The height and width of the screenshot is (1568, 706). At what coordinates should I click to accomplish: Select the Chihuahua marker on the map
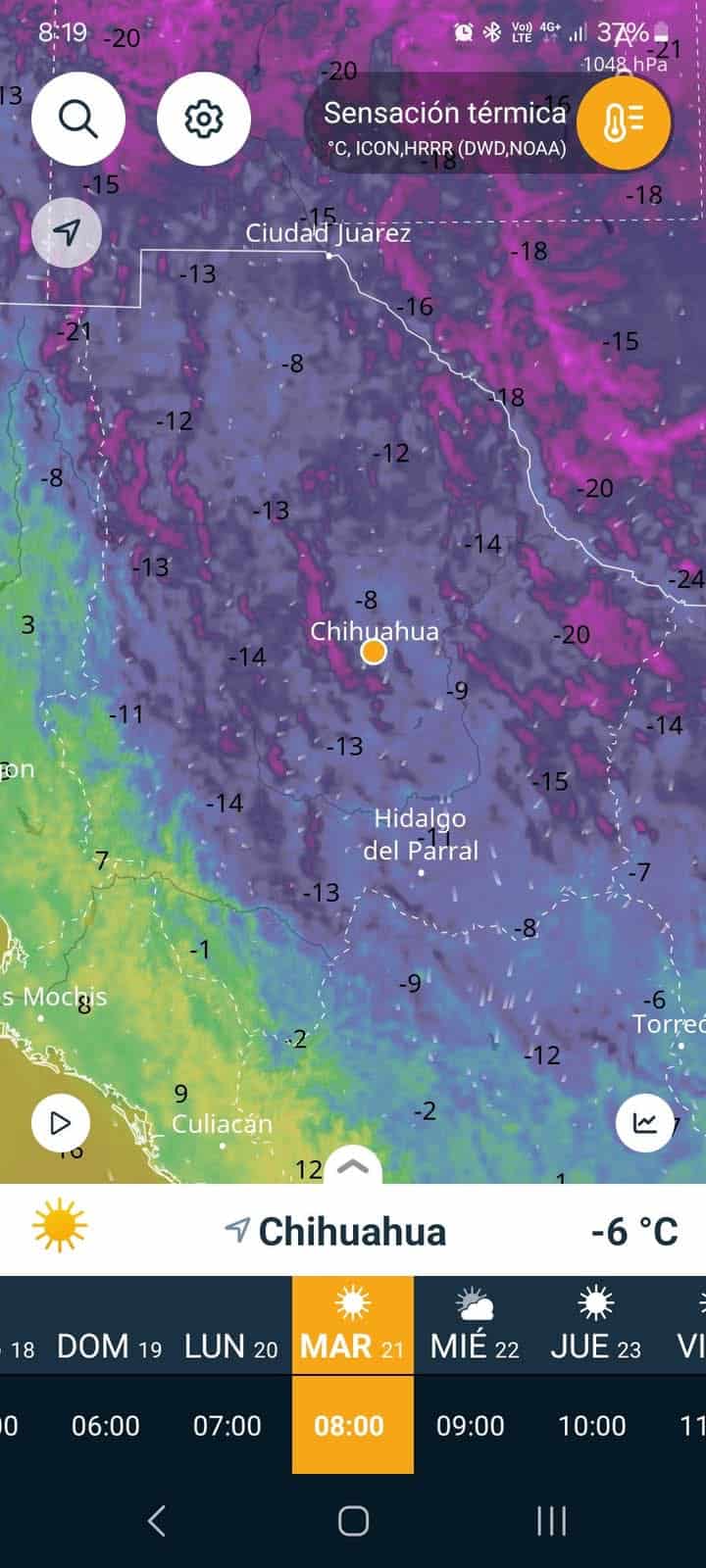(x=374, y=652)
